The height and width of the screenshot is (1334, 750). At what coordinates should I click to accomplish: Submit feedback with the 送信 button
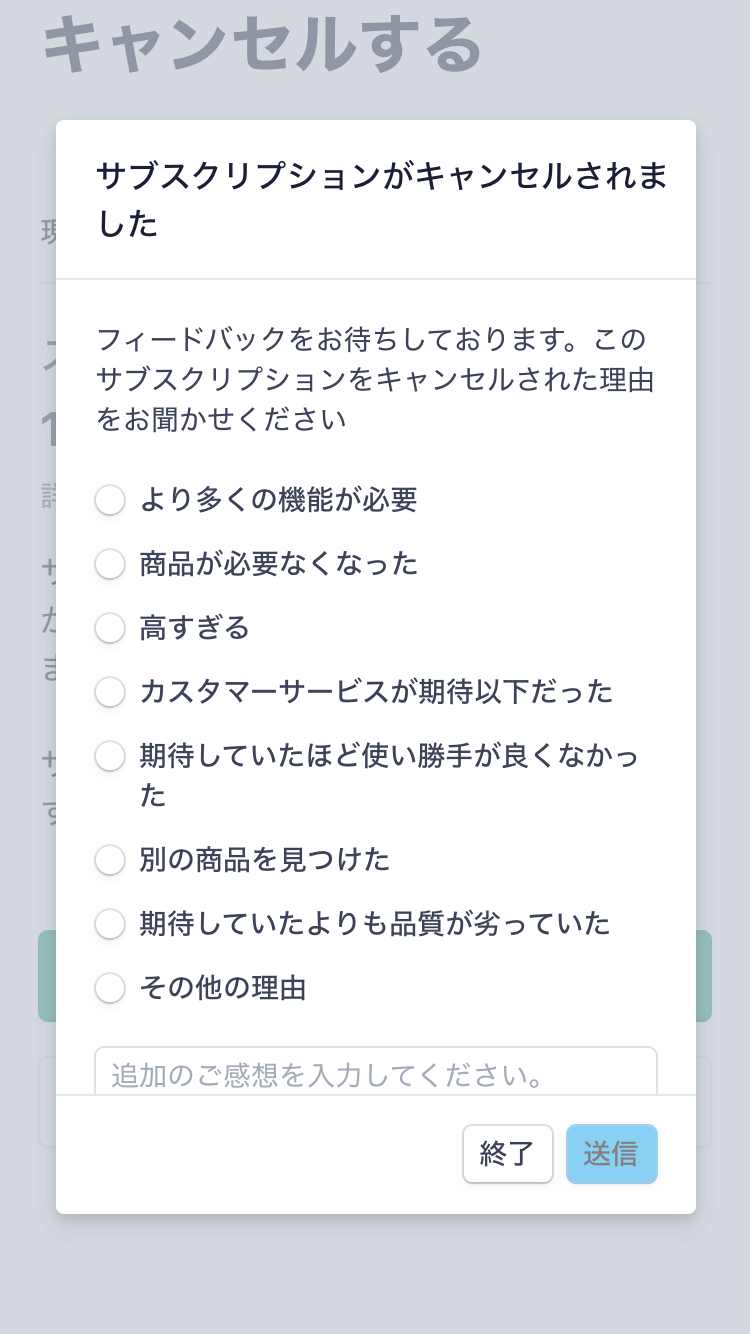click(x=612, y=1154)
